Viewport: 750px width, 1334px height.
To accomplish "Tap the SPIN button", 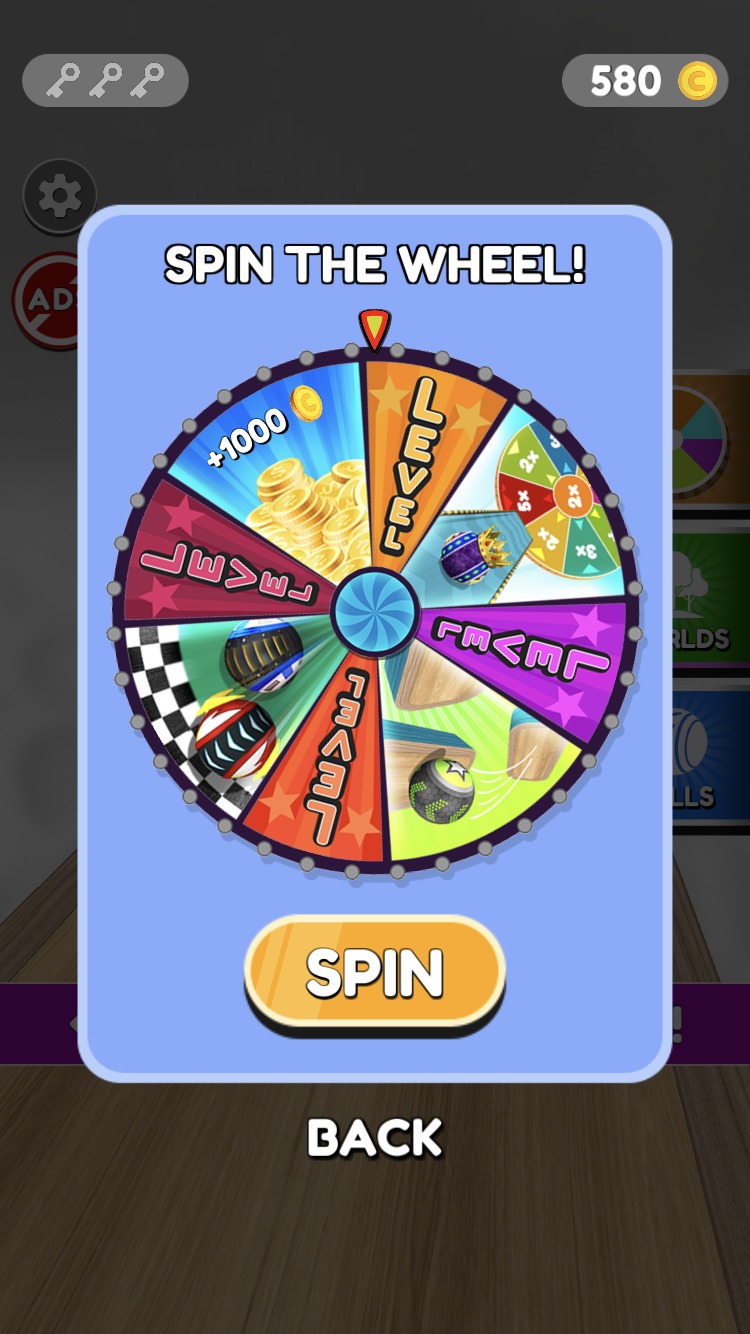I will tap(374, 972).
